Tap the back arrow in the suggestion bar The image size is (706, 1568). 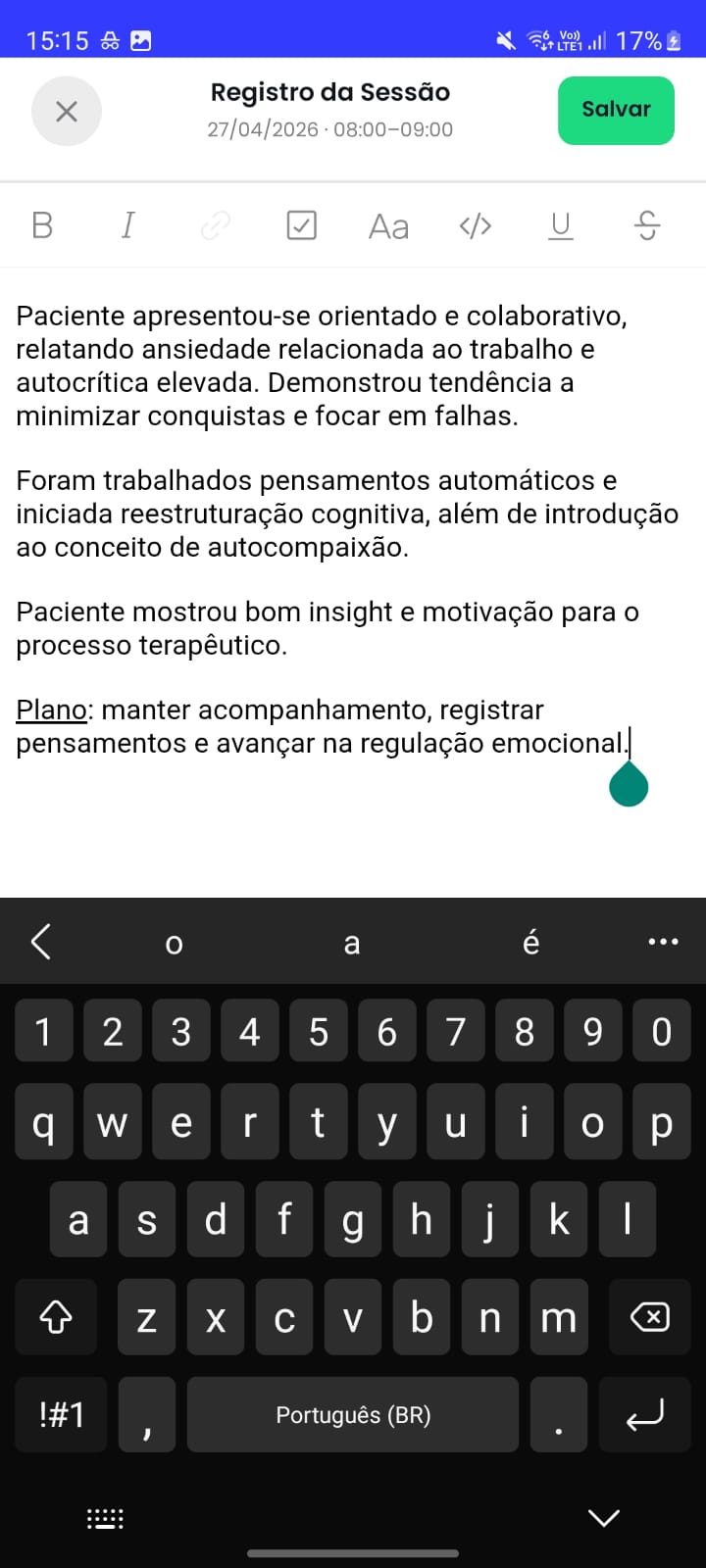[41, 942]
